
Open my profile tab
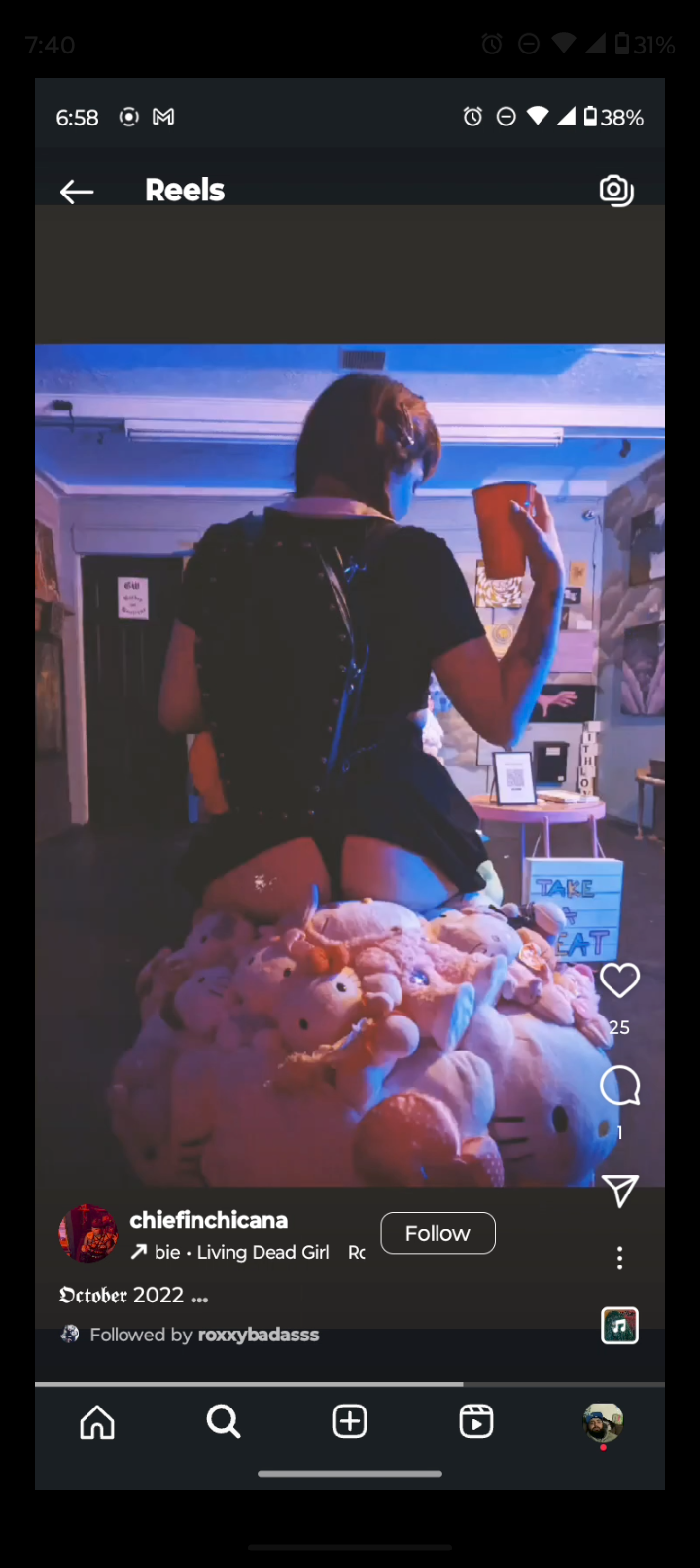[603, 1422]
